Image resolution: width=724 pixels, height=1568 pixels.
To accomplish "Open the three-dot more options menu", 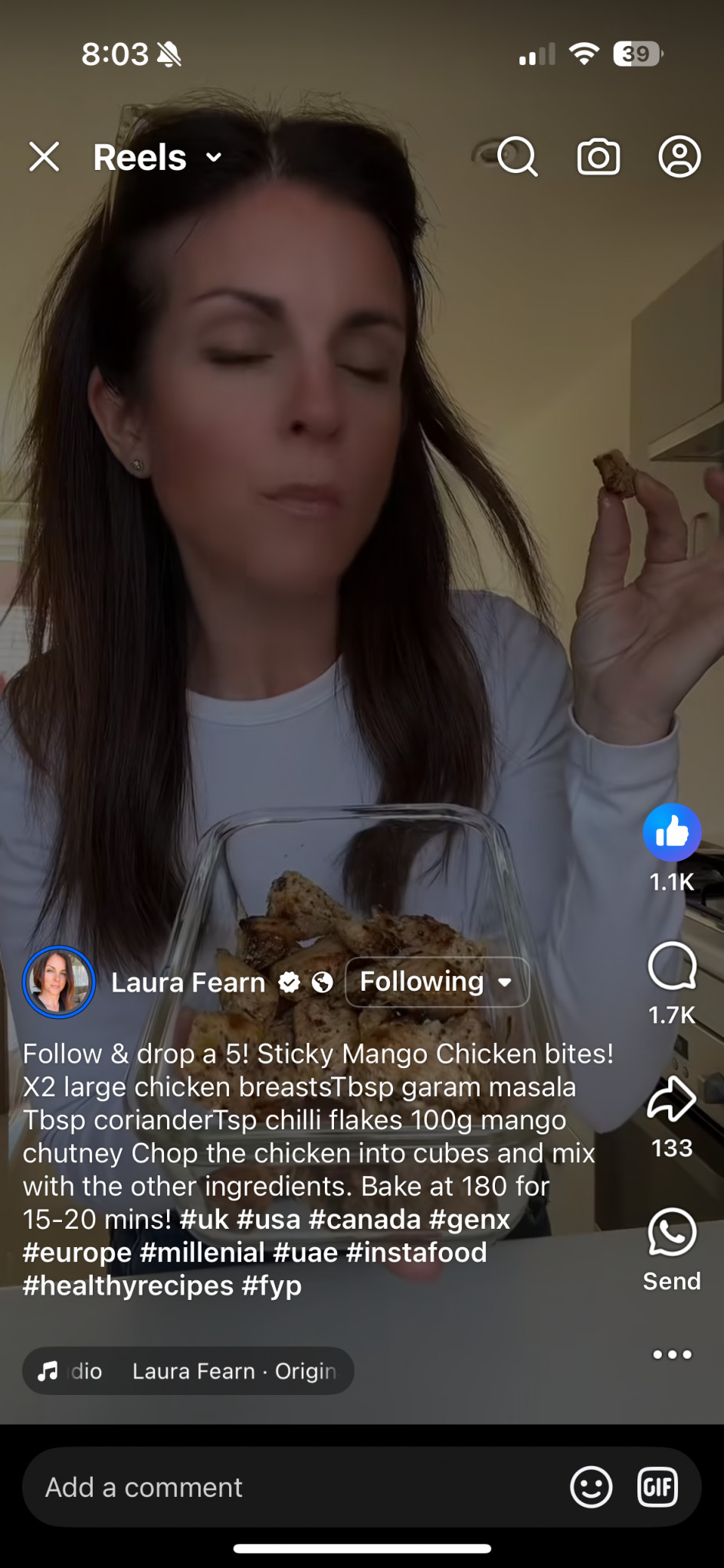I will click(672, 1354).
